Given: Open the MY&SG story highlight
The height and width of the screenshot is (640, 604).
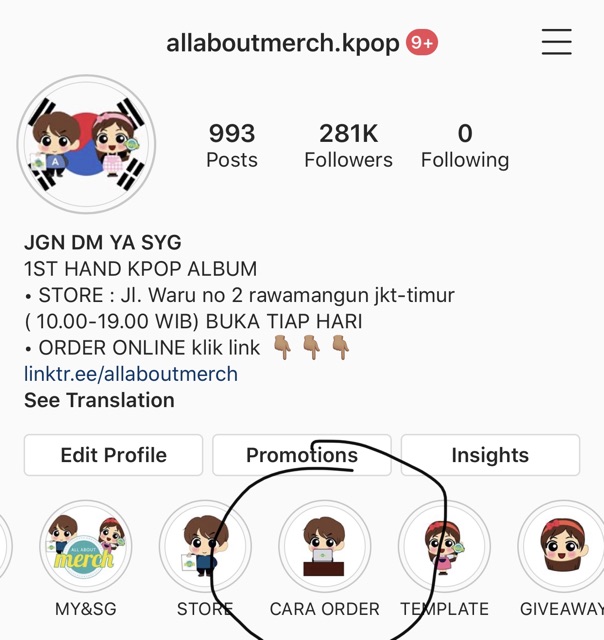Looking at the screenshot, I should click(x=86, y=547).
